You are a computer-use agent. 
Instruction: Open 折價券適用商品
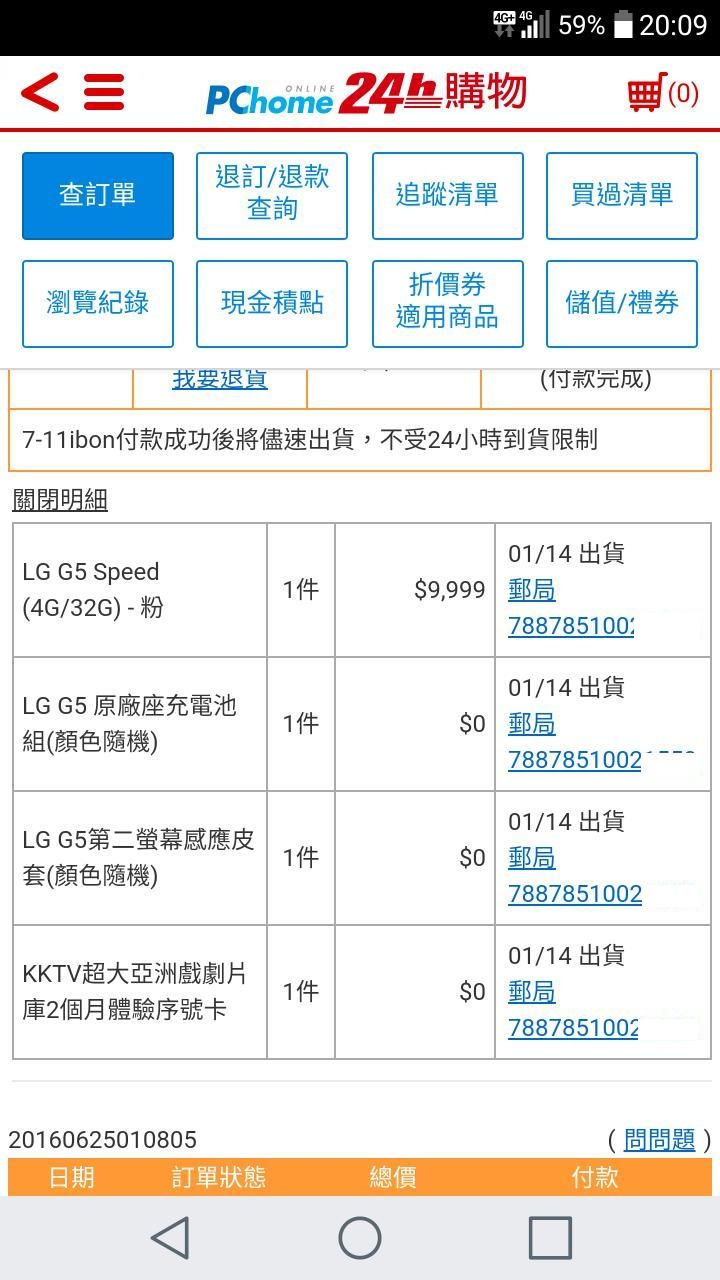(x=447, y=303)
